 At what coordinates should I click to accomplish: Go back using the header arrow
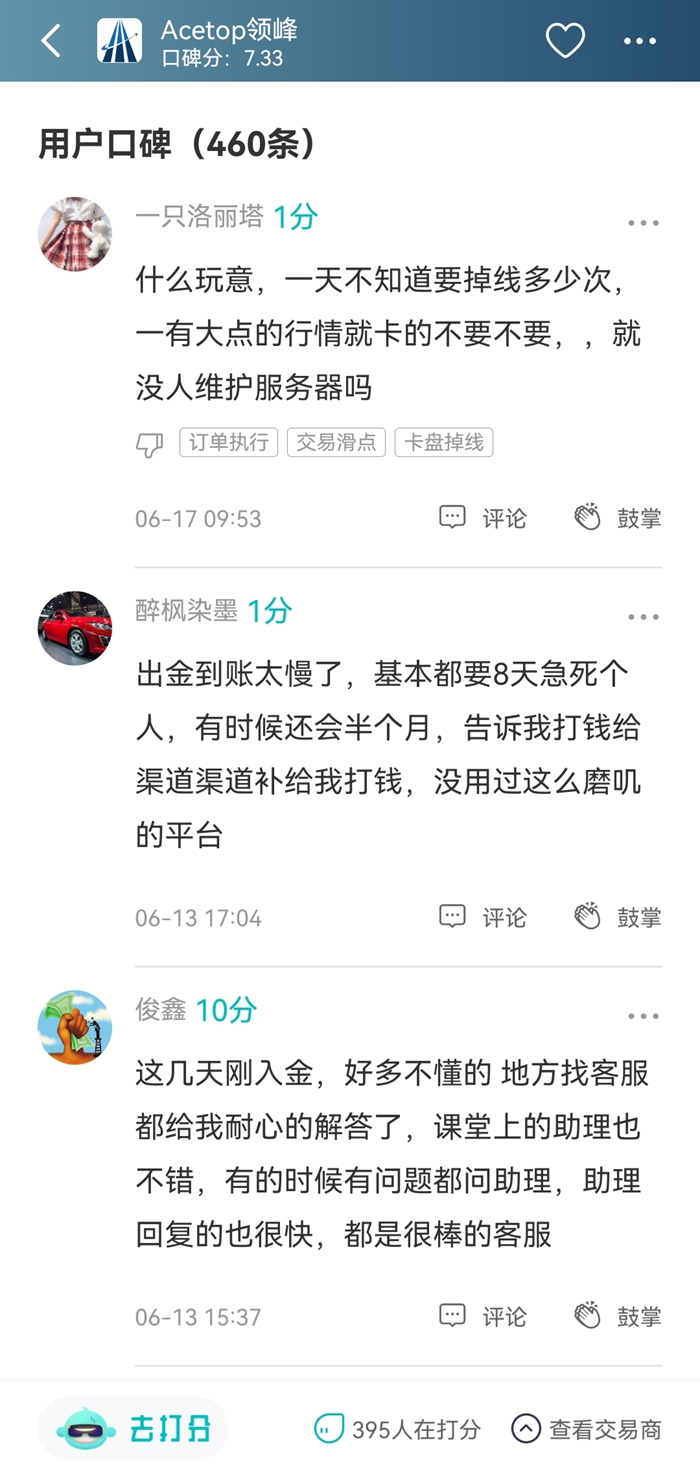pos(51,41)
